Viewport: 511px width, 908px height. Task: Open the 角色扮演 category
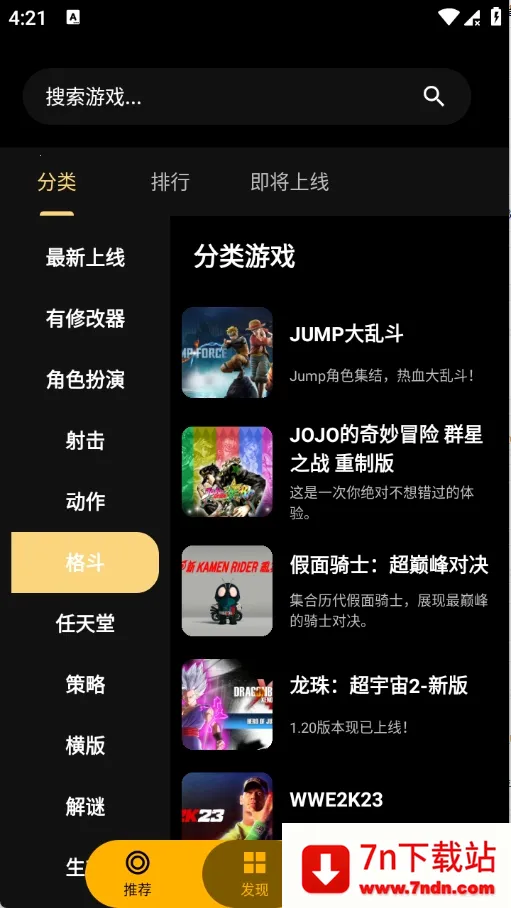click(x=85, y=379)
